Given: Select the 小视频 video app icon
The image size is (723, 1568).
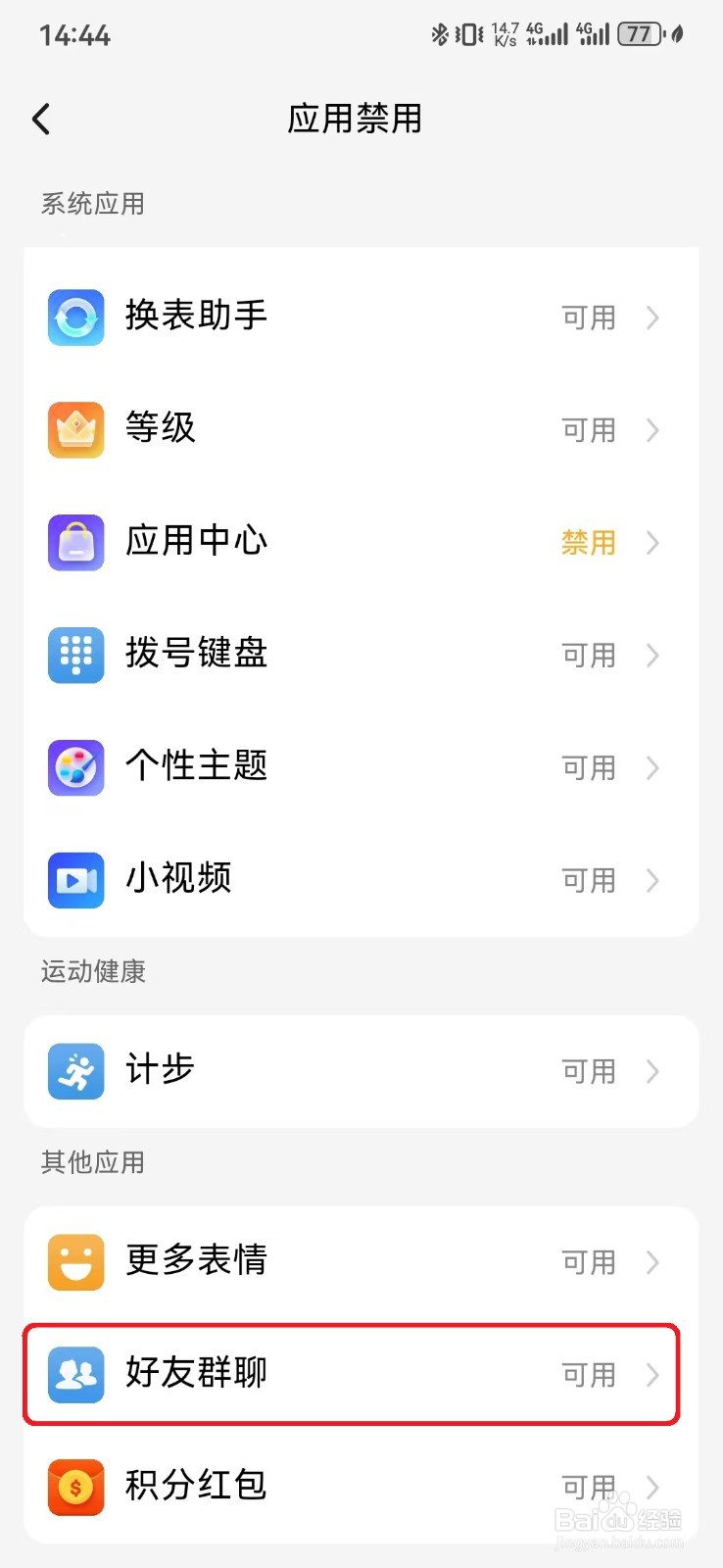Looking at the screenshot, I should coord(75,880).
